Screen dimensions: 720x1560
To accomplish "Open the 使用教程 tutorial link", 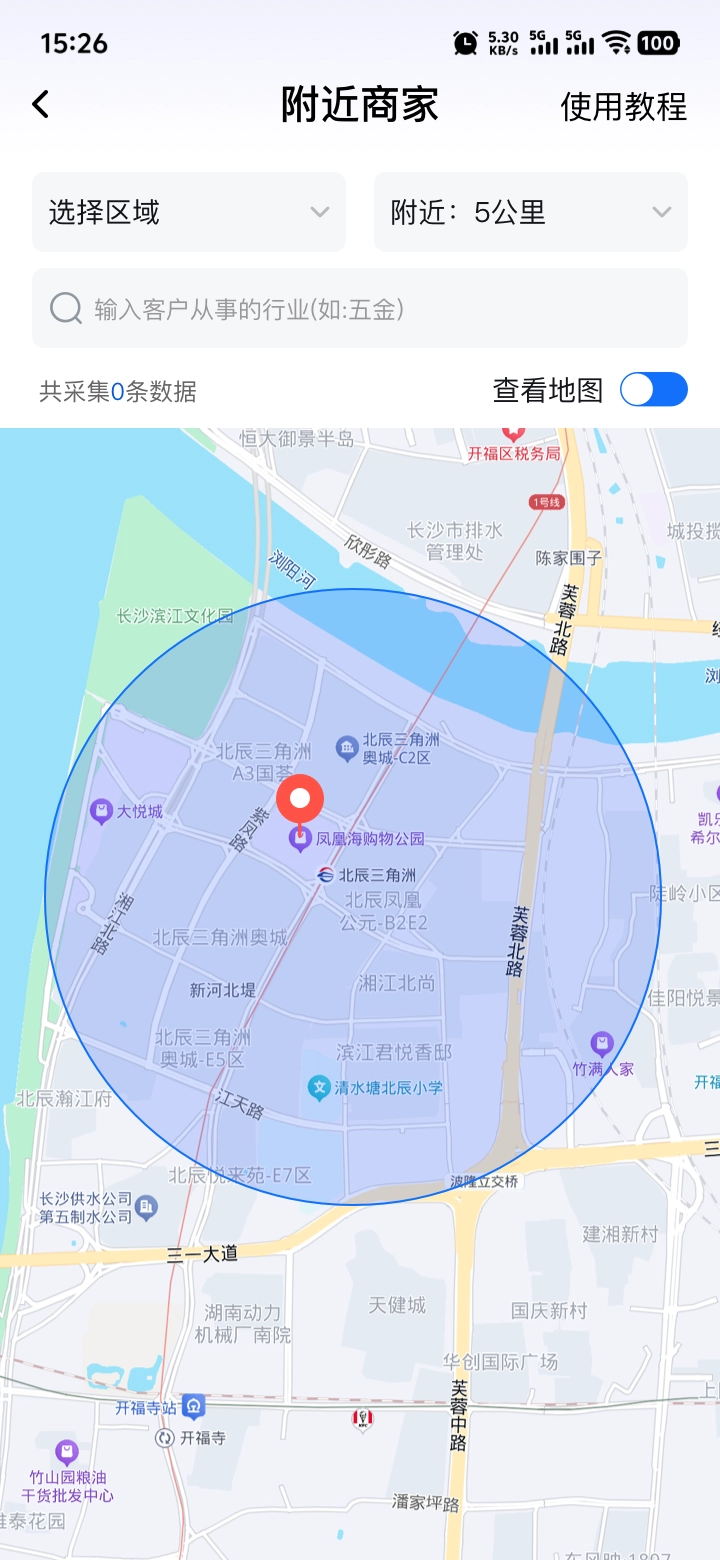I will coord(622,105).
